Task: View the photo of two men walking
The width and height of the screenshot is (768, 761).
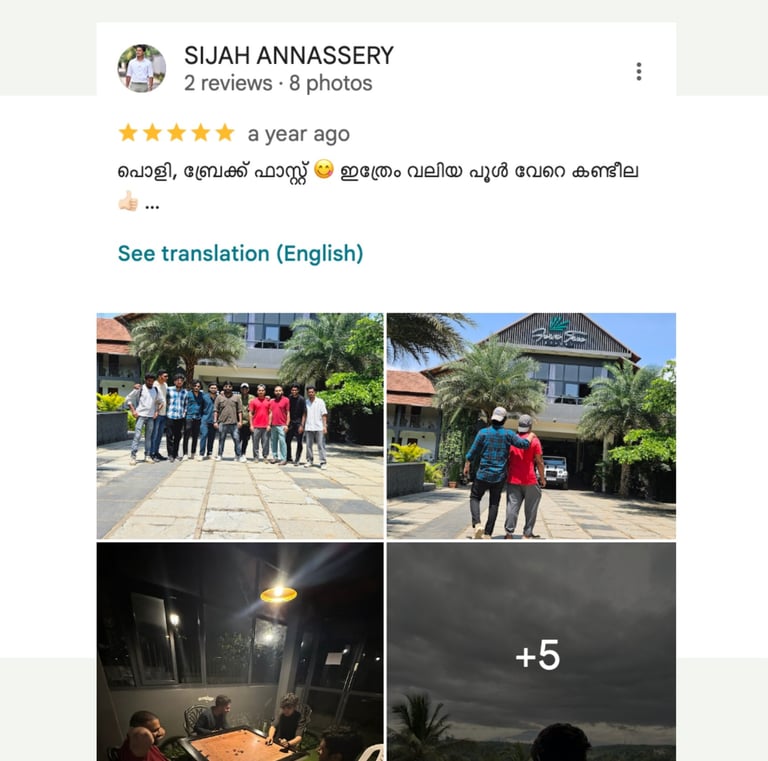Action: (x=531, y=426)
